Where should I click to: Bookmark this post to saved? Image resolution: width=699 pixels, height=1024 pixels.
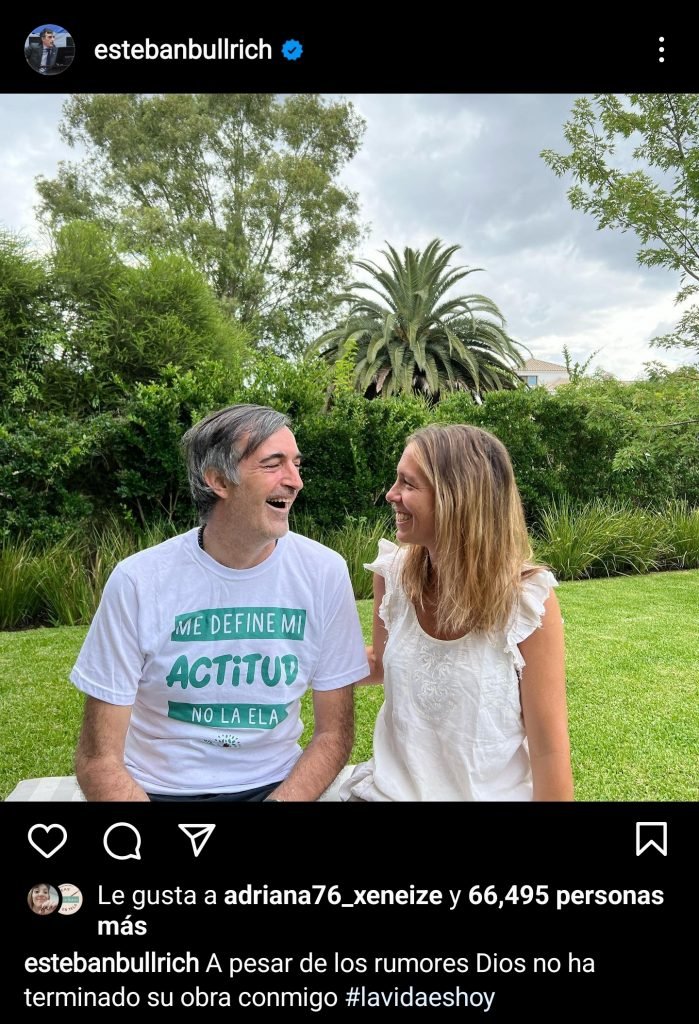click(x=651, y=839)
